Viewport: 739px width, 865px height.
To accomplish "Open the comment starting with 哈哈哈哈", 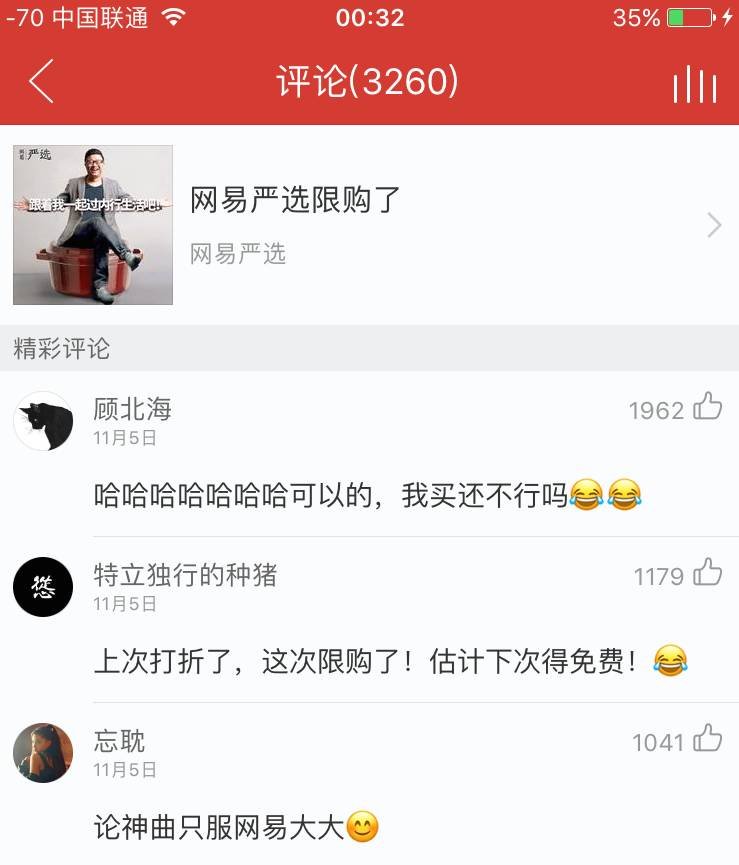I will click(367, 494).
